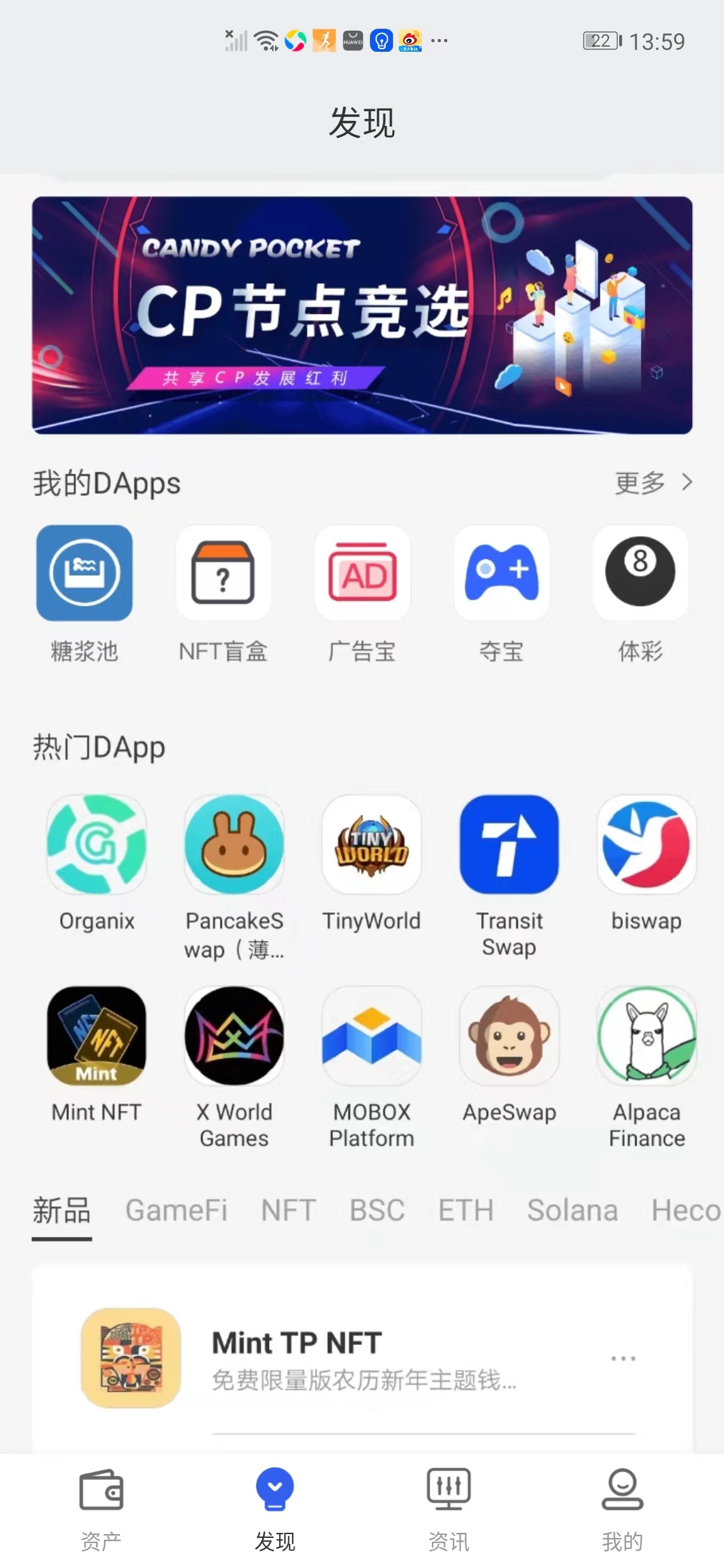724x1568 pixels.
Task: Open biswap DApp
Action: click(647, 845)
